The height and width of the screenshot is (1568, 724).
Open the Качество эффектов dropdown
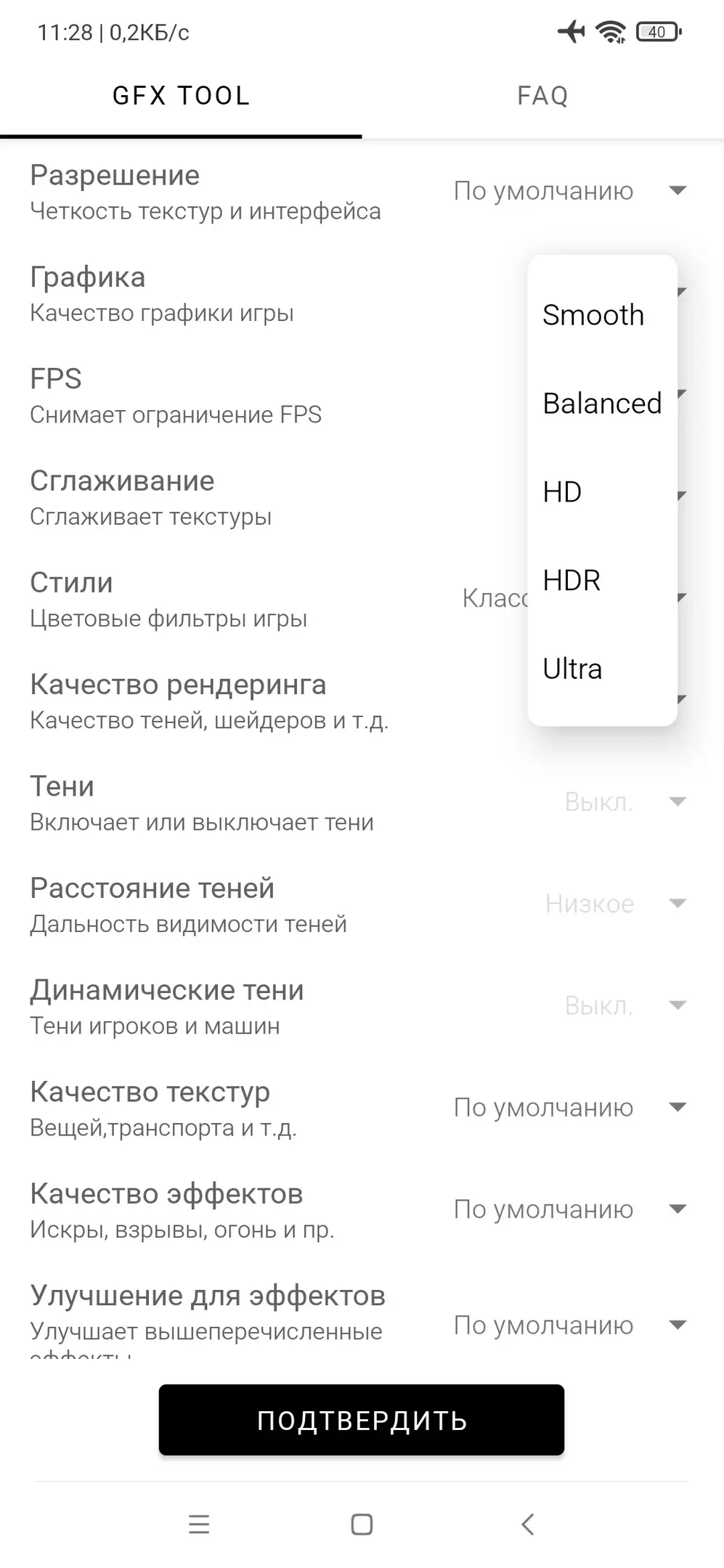point(569,1209)
